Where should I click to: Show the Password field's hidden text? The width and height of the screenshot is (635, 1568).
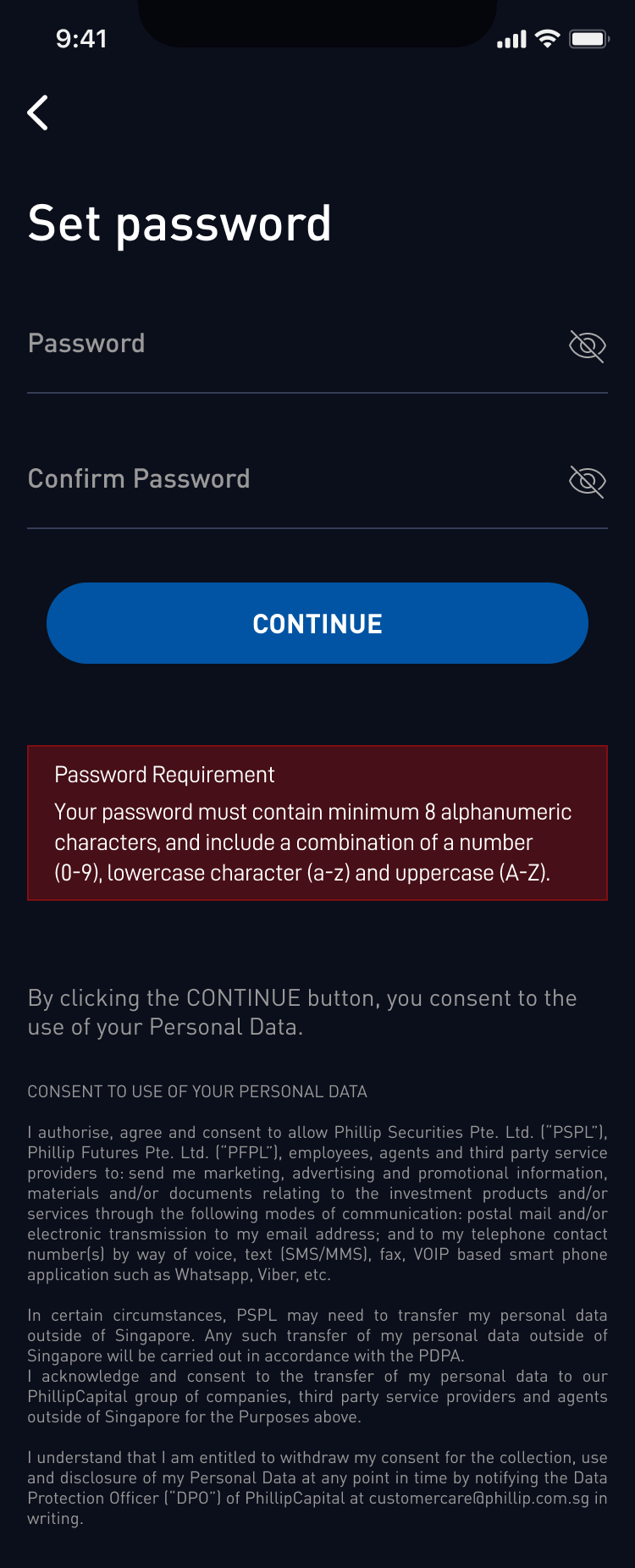[587, 345]
